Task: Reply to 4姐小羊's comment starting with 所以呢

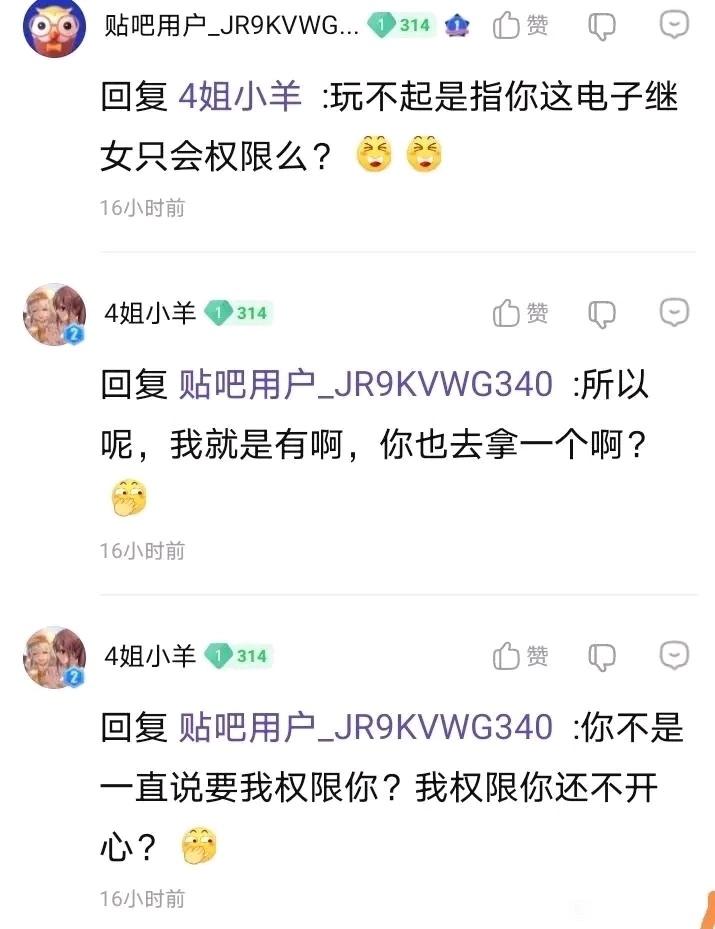Action: [x=674, y=312]
